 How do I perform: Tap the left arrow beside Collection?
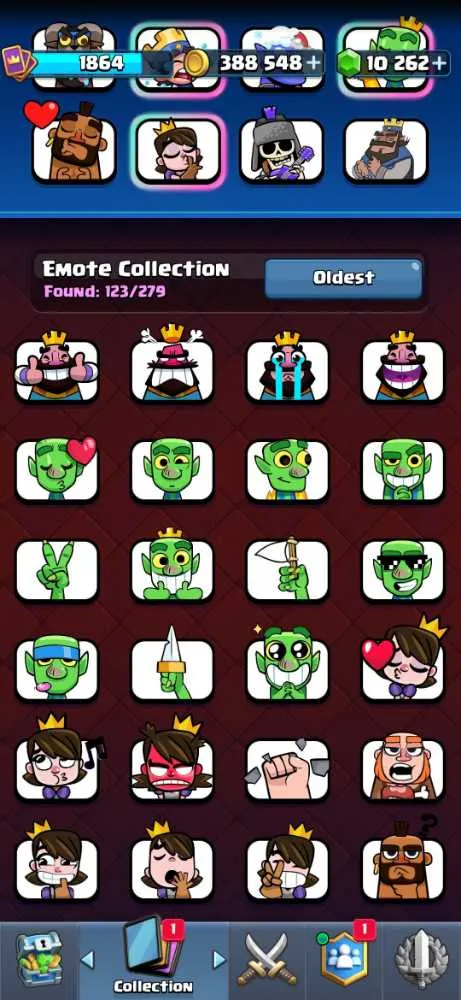coord(87,959)
